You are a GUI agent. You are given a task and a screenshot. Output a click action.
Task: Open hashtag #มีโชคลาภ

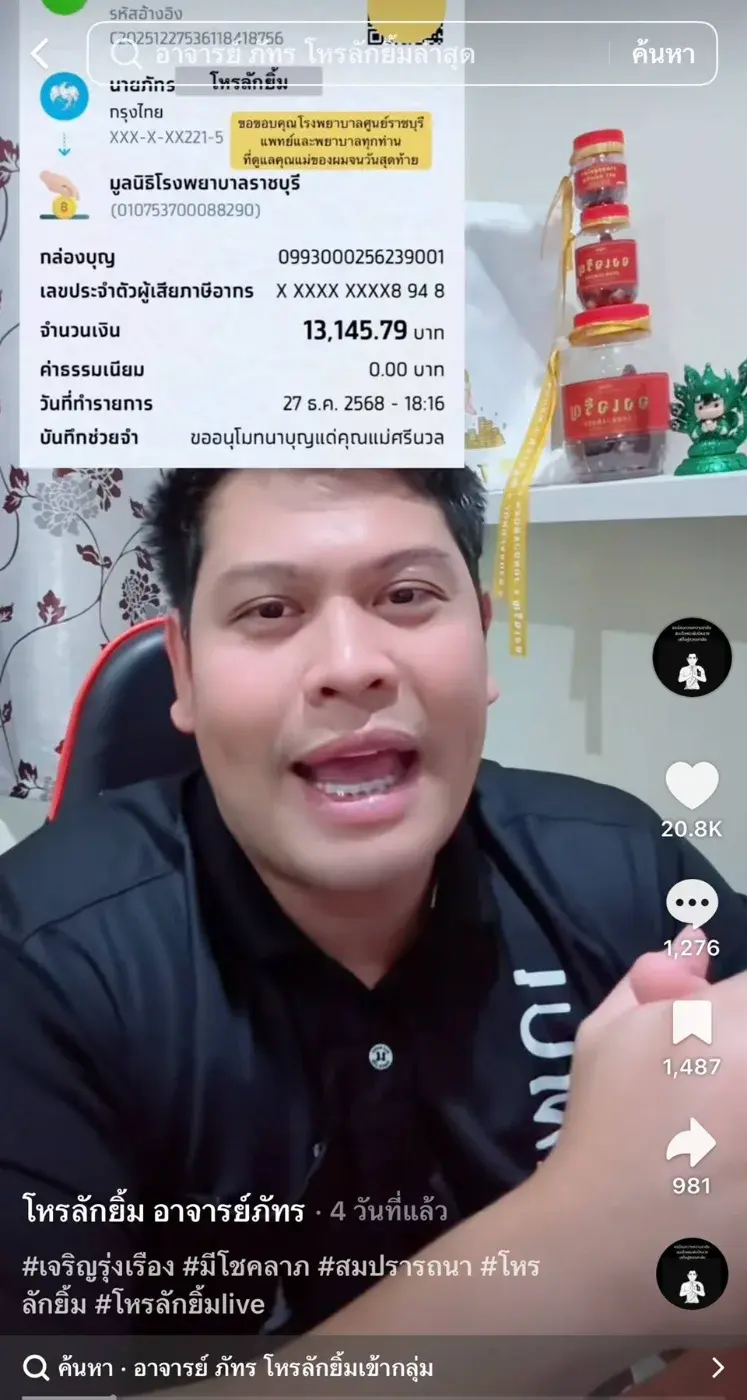[x=246, y=1267]
